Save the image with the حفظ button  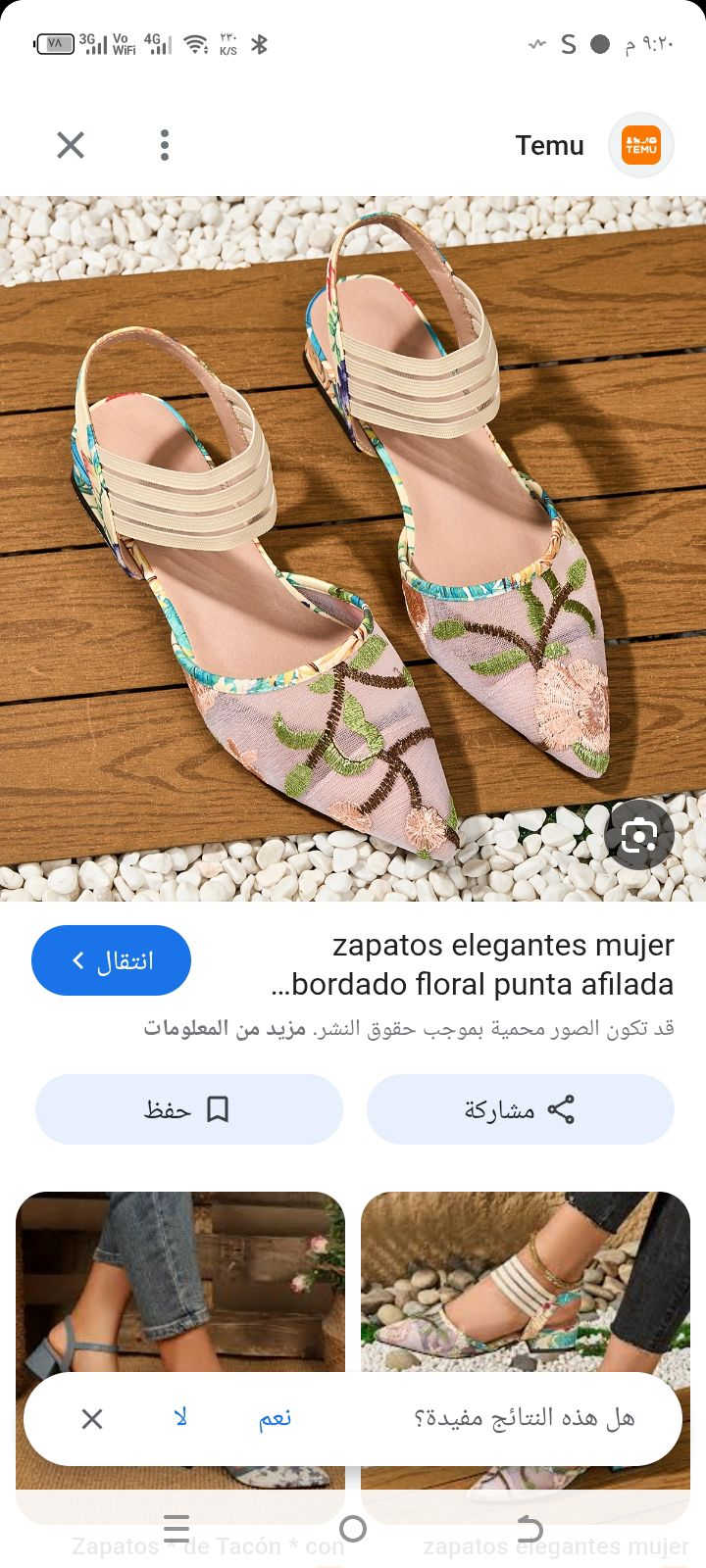(189, 1109)
